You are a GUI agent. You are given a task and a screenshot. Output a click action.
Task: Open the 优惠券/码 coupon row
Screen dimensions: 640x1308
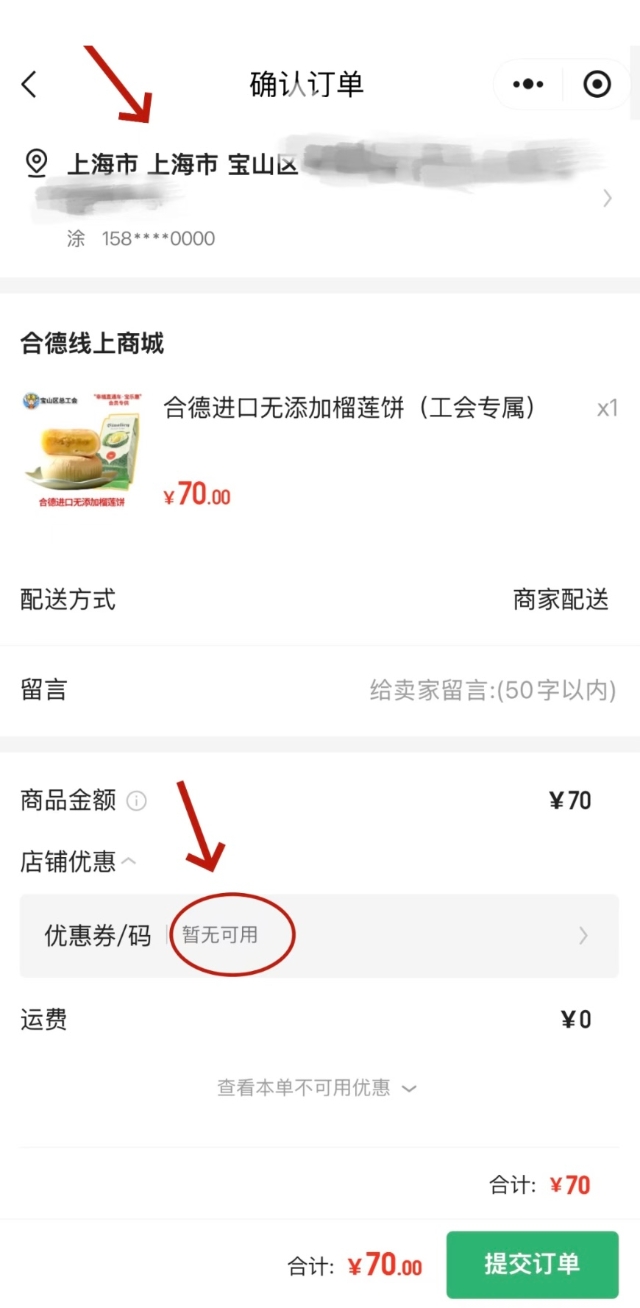pos(320,936)
